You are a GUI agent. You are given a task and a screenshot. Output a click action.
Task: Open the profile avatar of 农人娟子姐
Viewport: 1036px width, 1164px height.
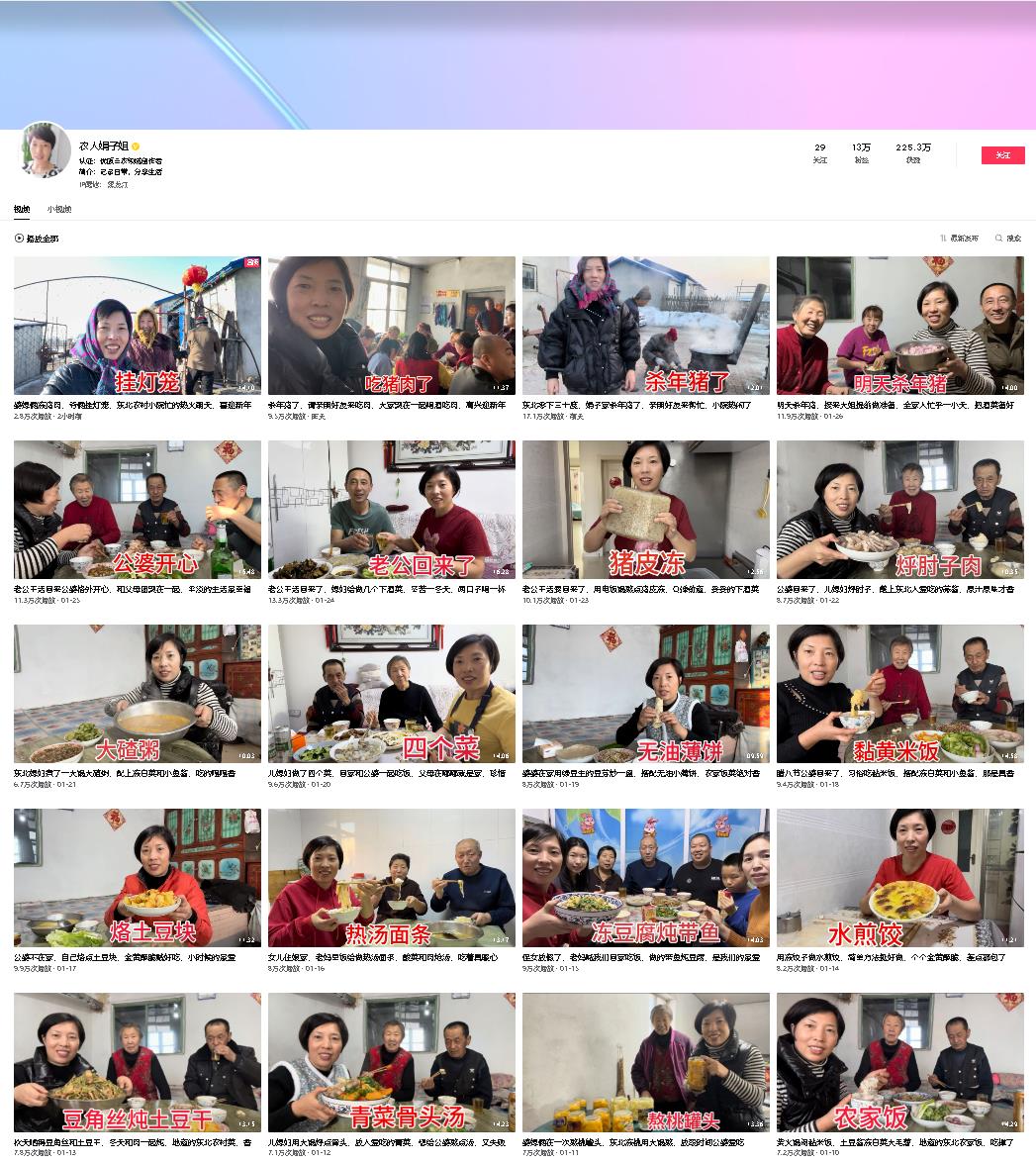[x=46, y=149]
